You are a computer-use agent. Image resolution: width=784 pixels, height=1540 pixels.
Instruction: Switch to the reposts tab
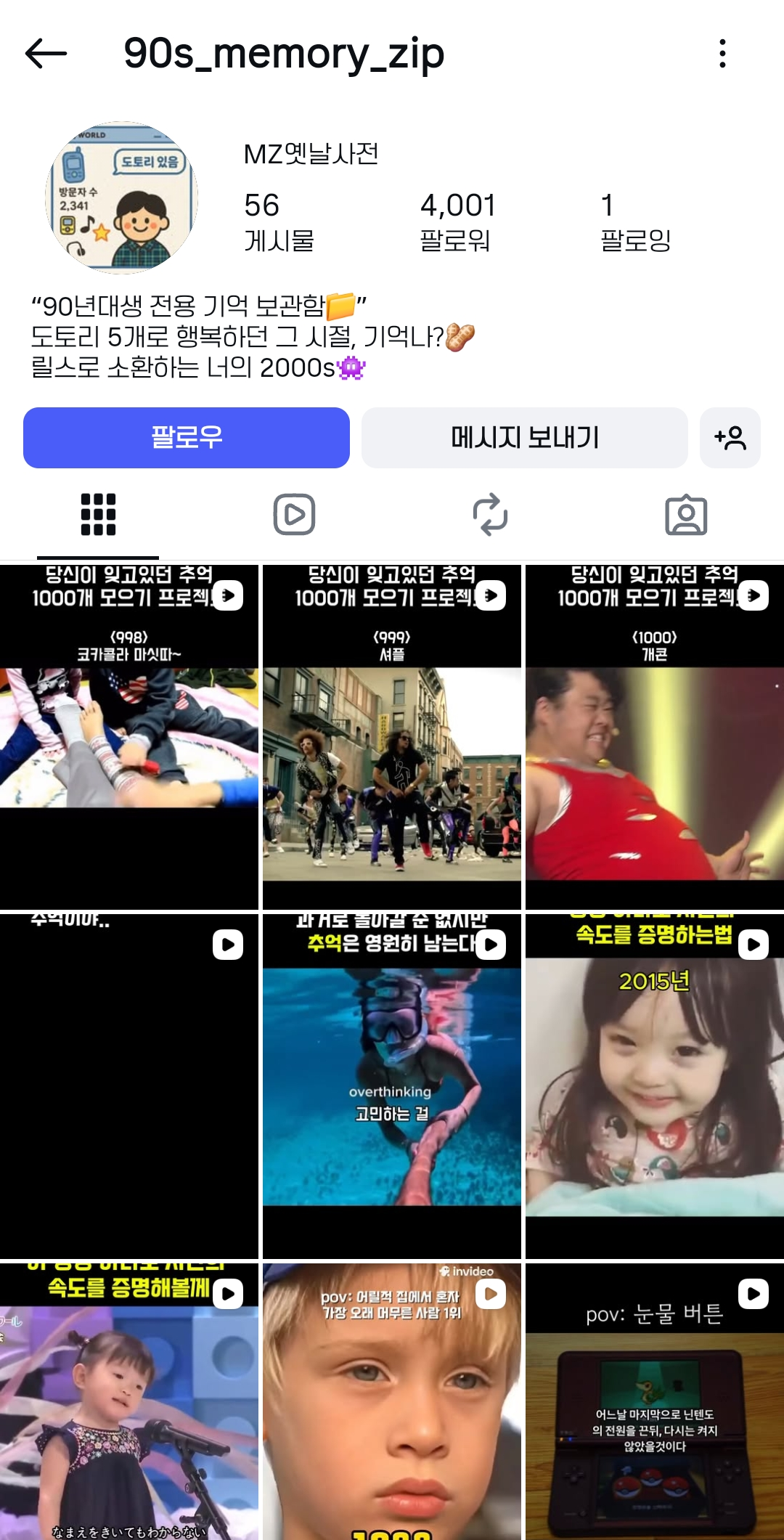pyautogui.click(x=490, y=515)
